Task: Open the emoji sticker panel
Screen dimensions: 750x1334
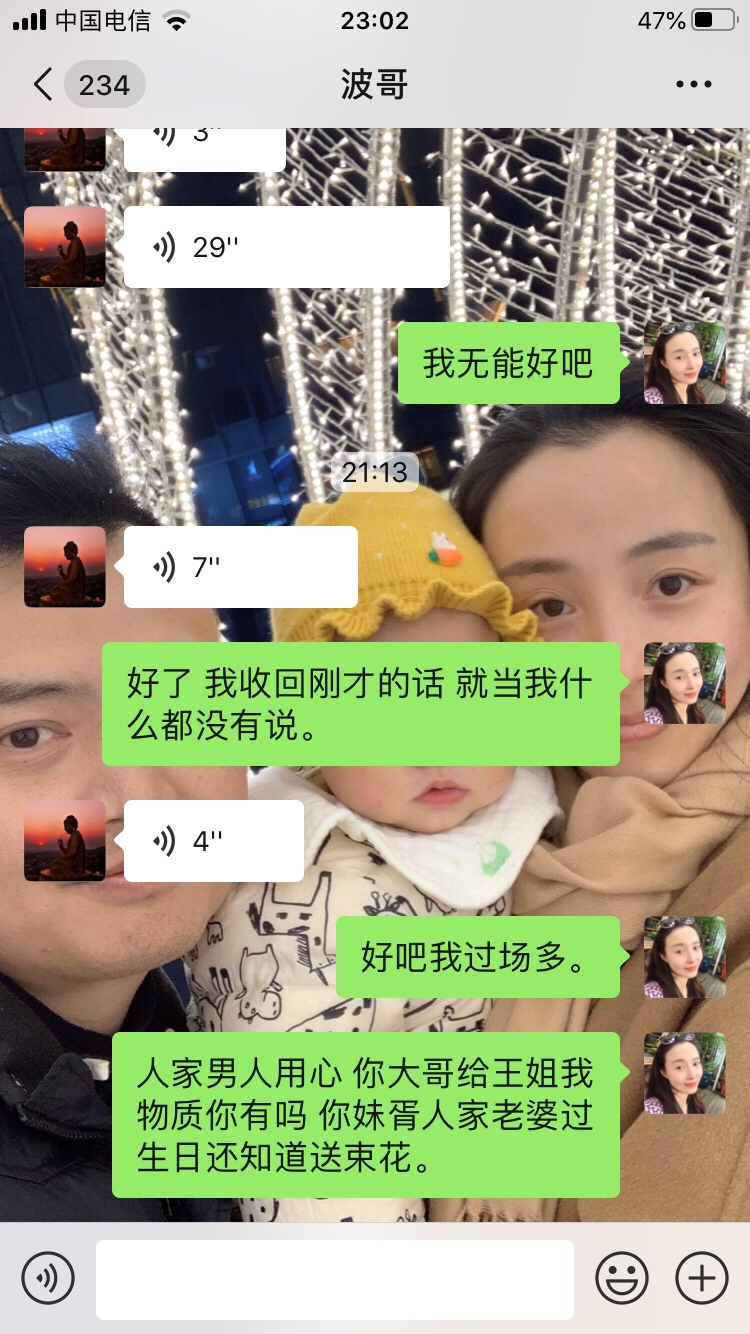Action: click(622, 1278)
